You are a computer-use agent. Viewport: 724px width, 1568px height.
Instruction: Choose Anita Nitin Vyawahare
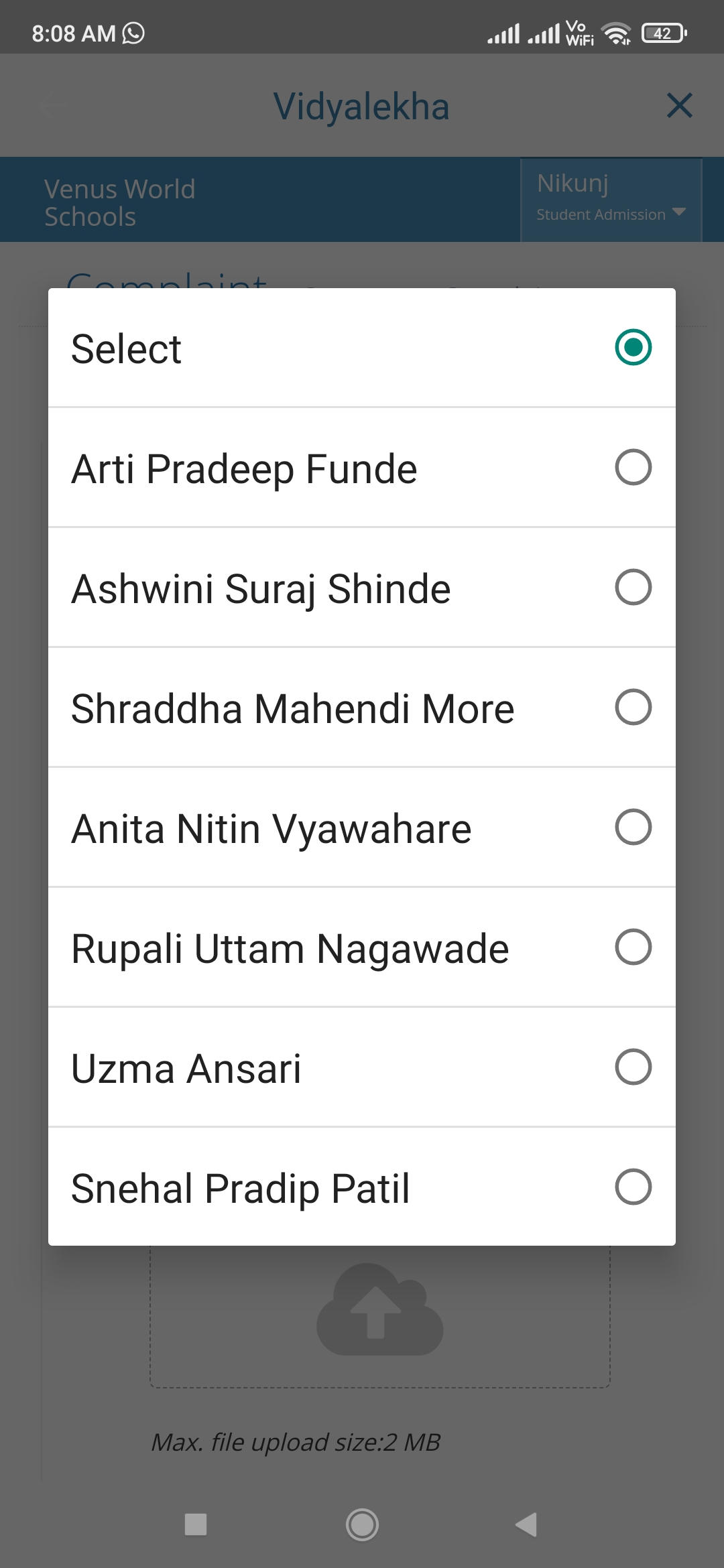362,828
